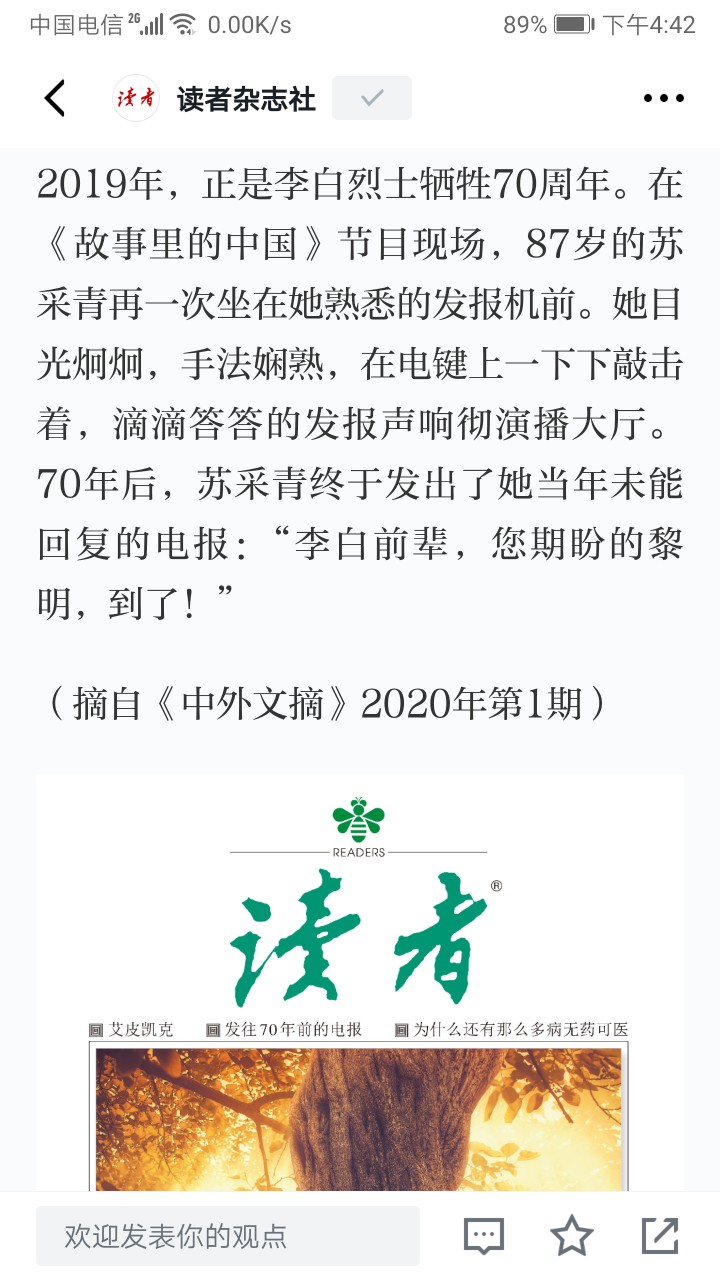
Task: Go back using the header arrow
Action: 55,98
